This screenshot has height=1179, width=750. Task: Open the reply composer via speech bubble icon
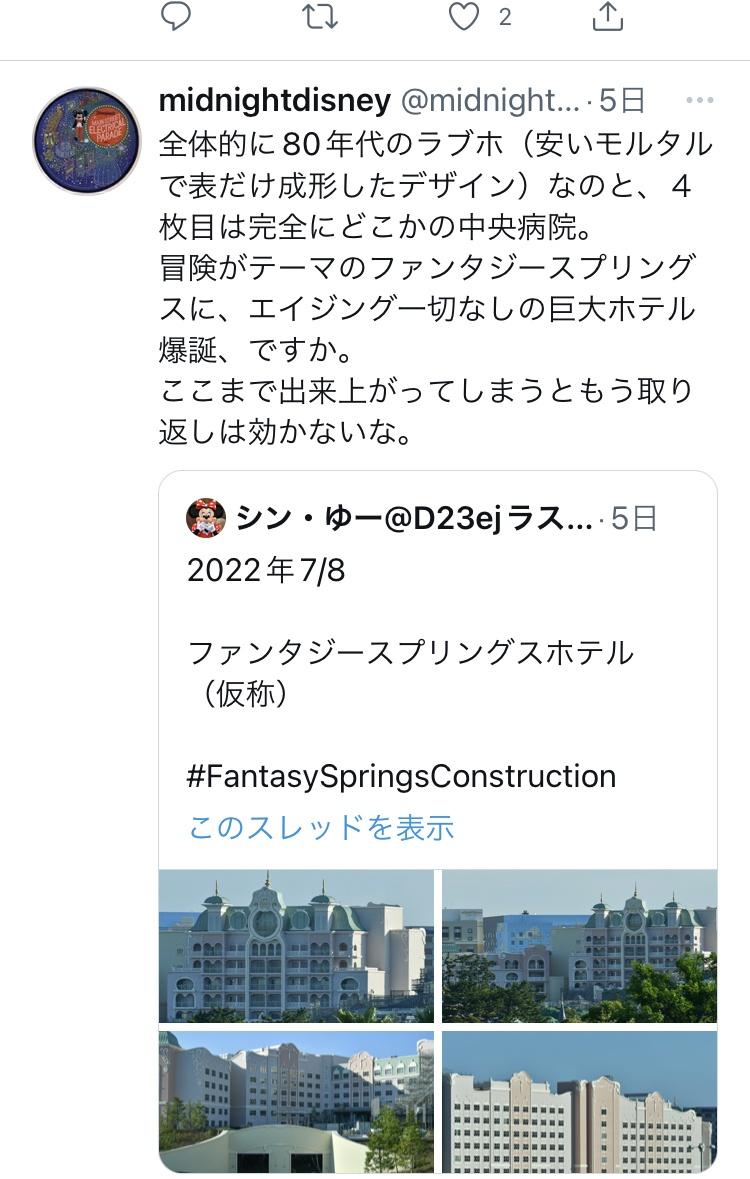tap(175, 17)
